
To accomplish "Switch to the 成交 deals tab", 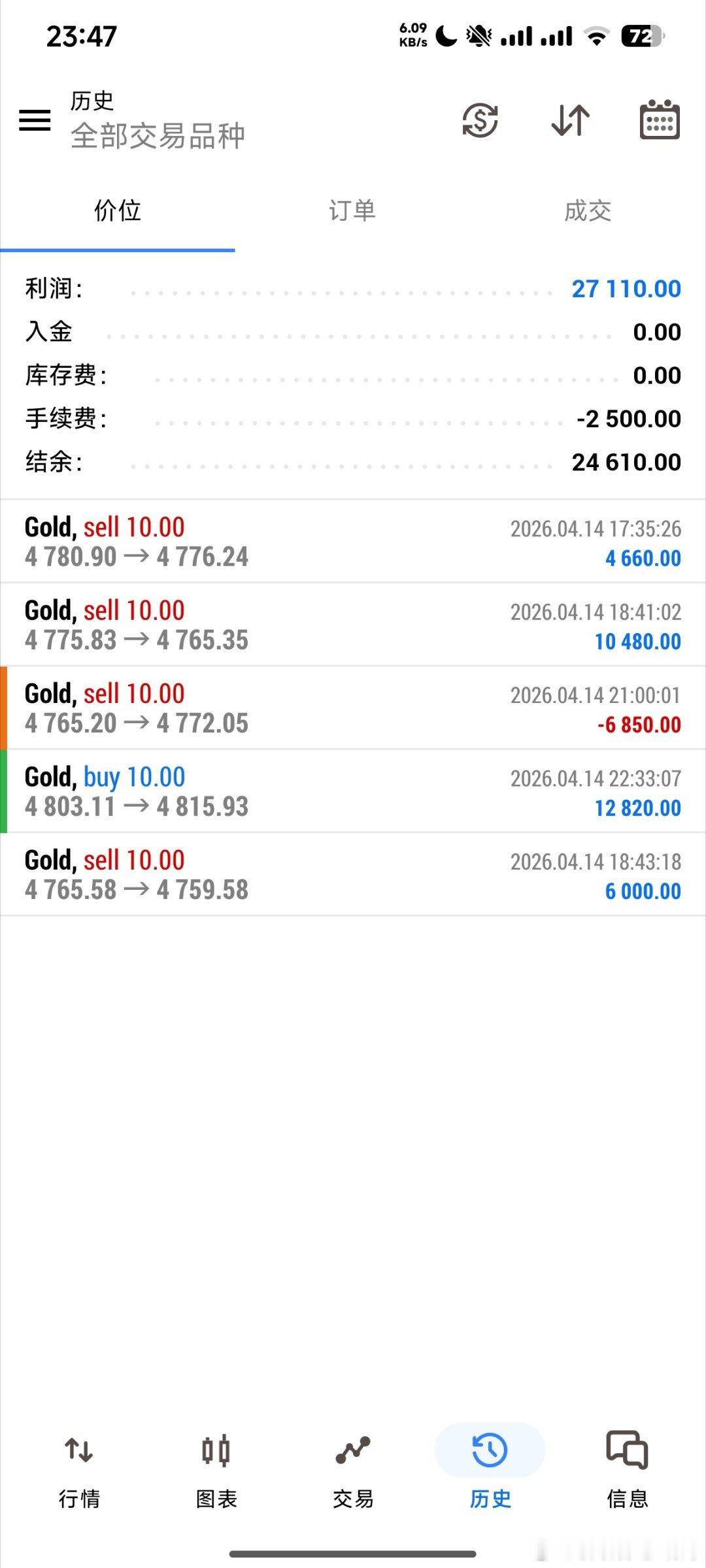I will [588, 210].
